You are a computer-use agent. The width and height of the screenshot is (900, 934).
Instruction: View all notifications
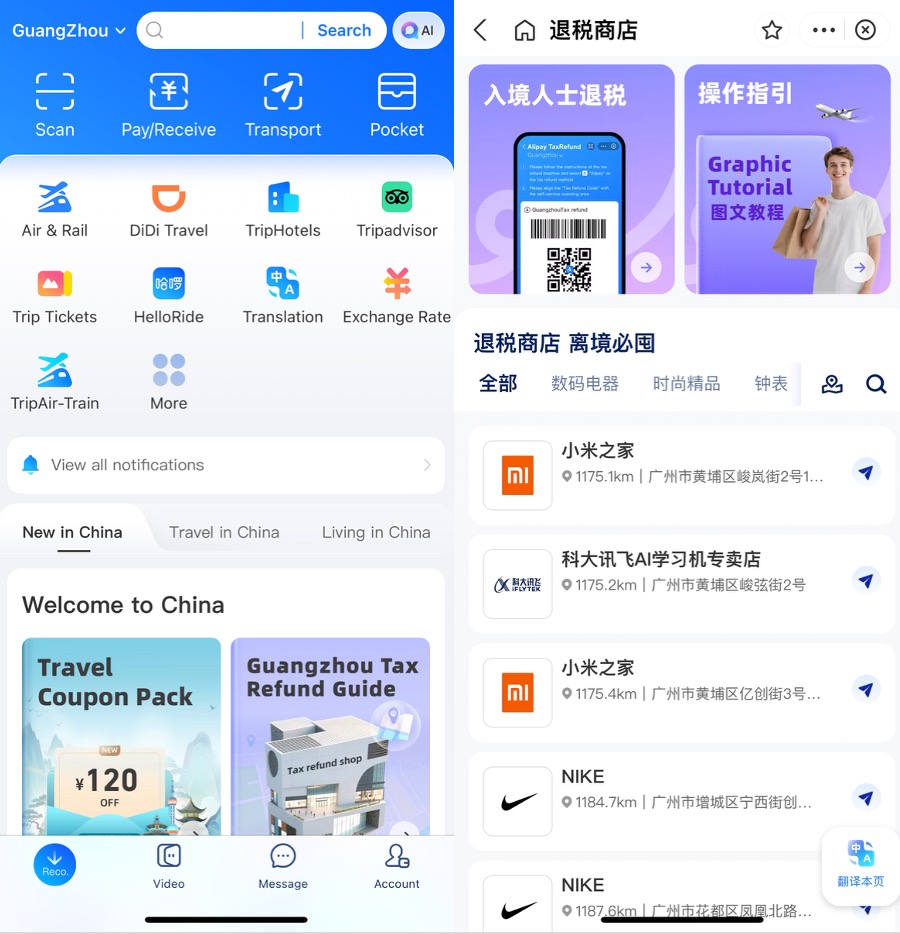click(x=226, y=465)
